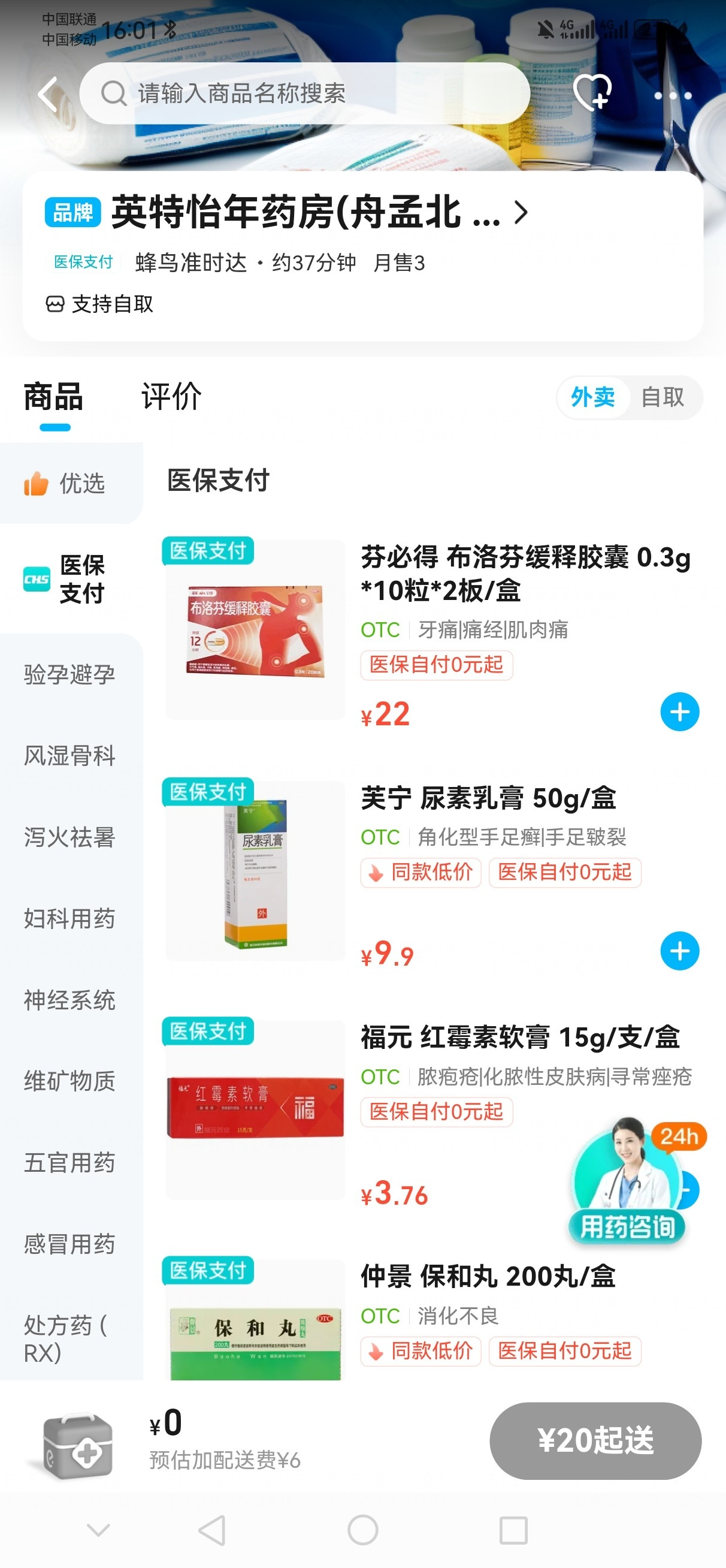This screenshot has width=726, height=1568.
Task: View 福元 红霉素软膏 product details
Action: point(519,1037)
